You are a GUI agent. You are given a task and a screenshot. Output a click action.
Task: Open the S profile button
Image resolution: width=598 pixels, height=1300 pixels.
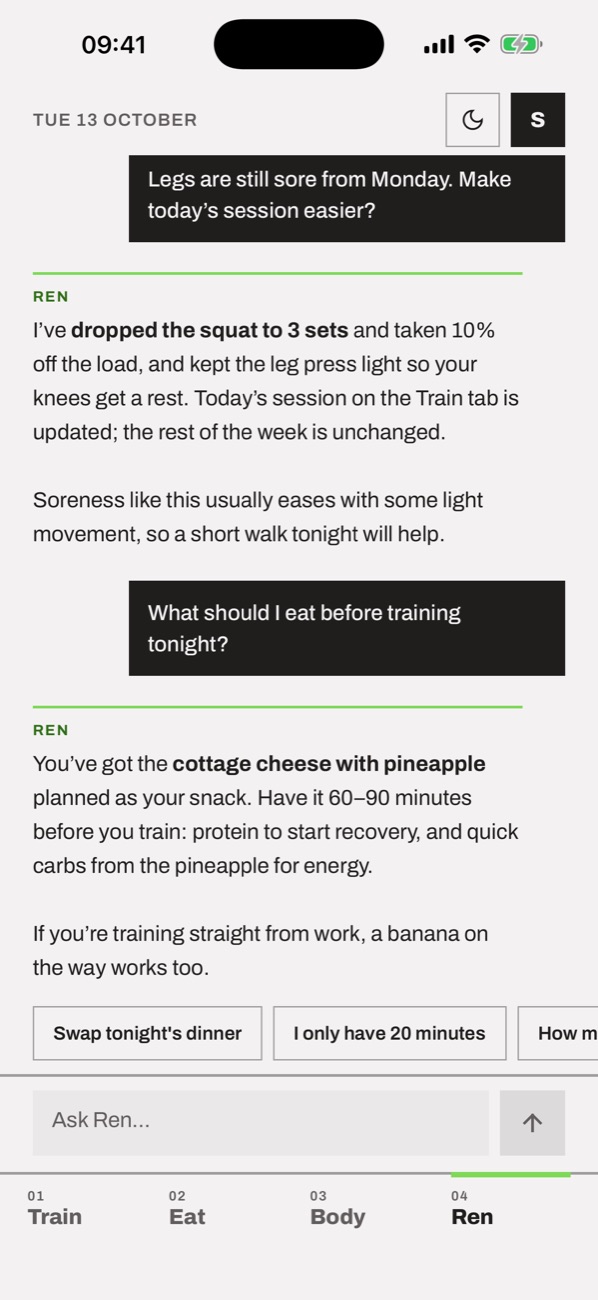pos(538,120)
